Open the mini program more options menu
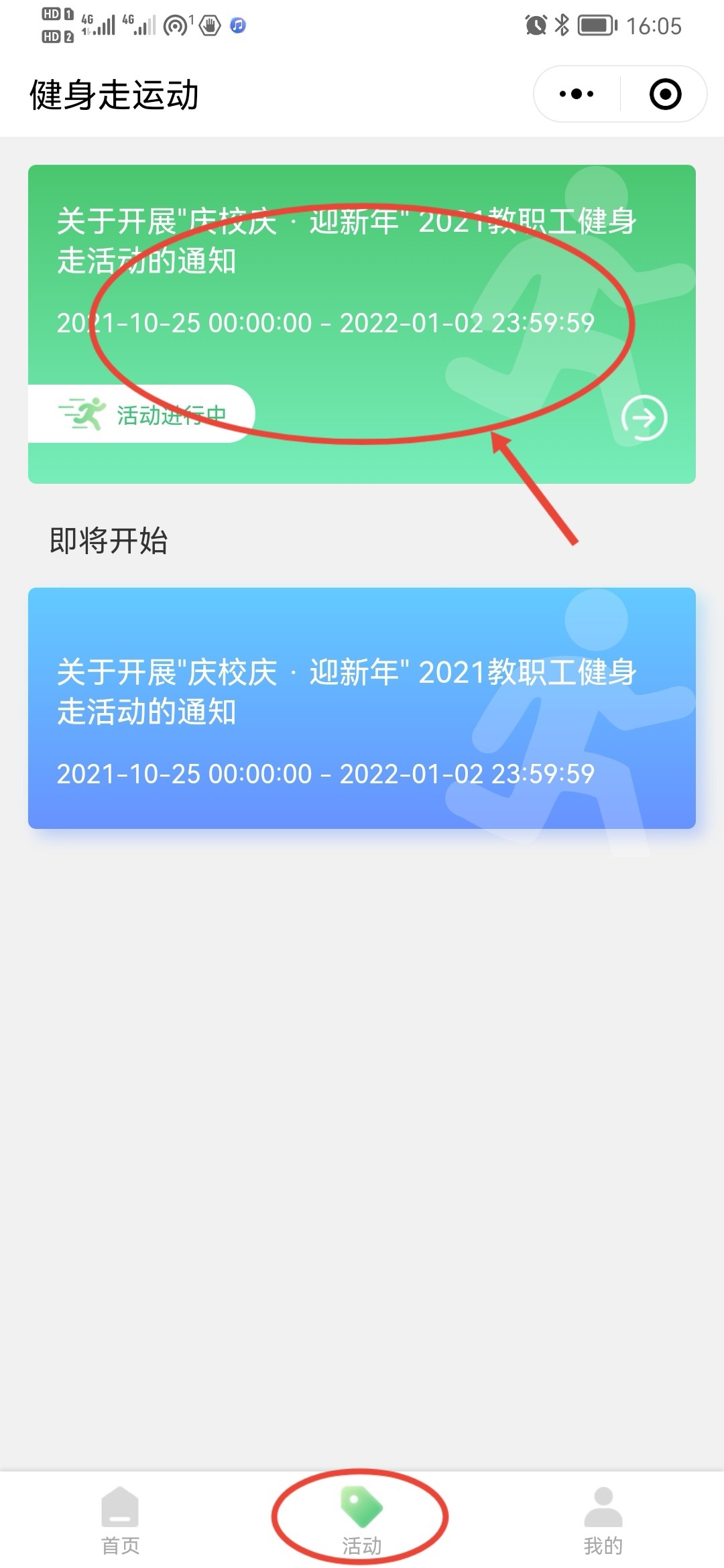The image size is (724, 1568). coord(577,94)
